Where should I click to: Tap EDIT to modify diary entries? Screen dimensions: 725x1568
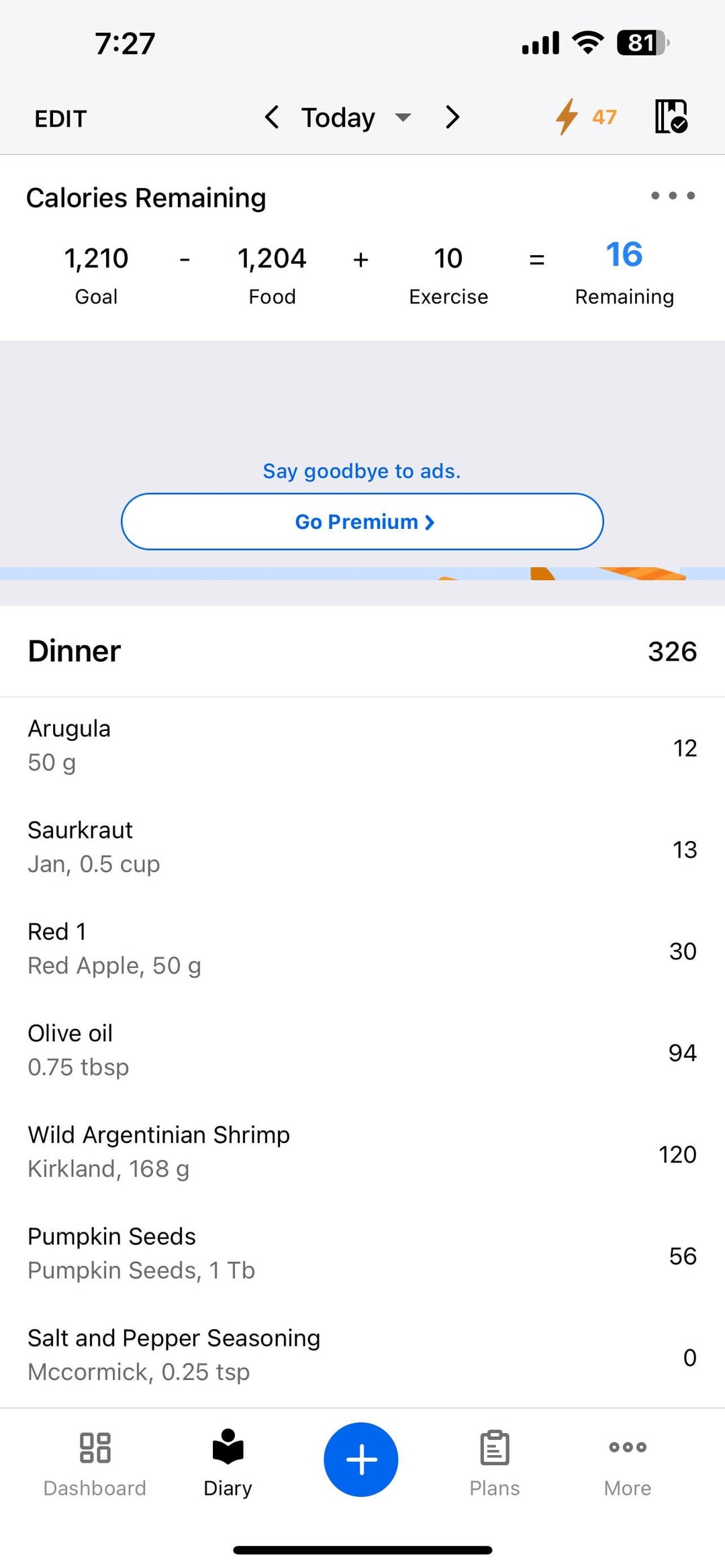[x=60, y=119]
